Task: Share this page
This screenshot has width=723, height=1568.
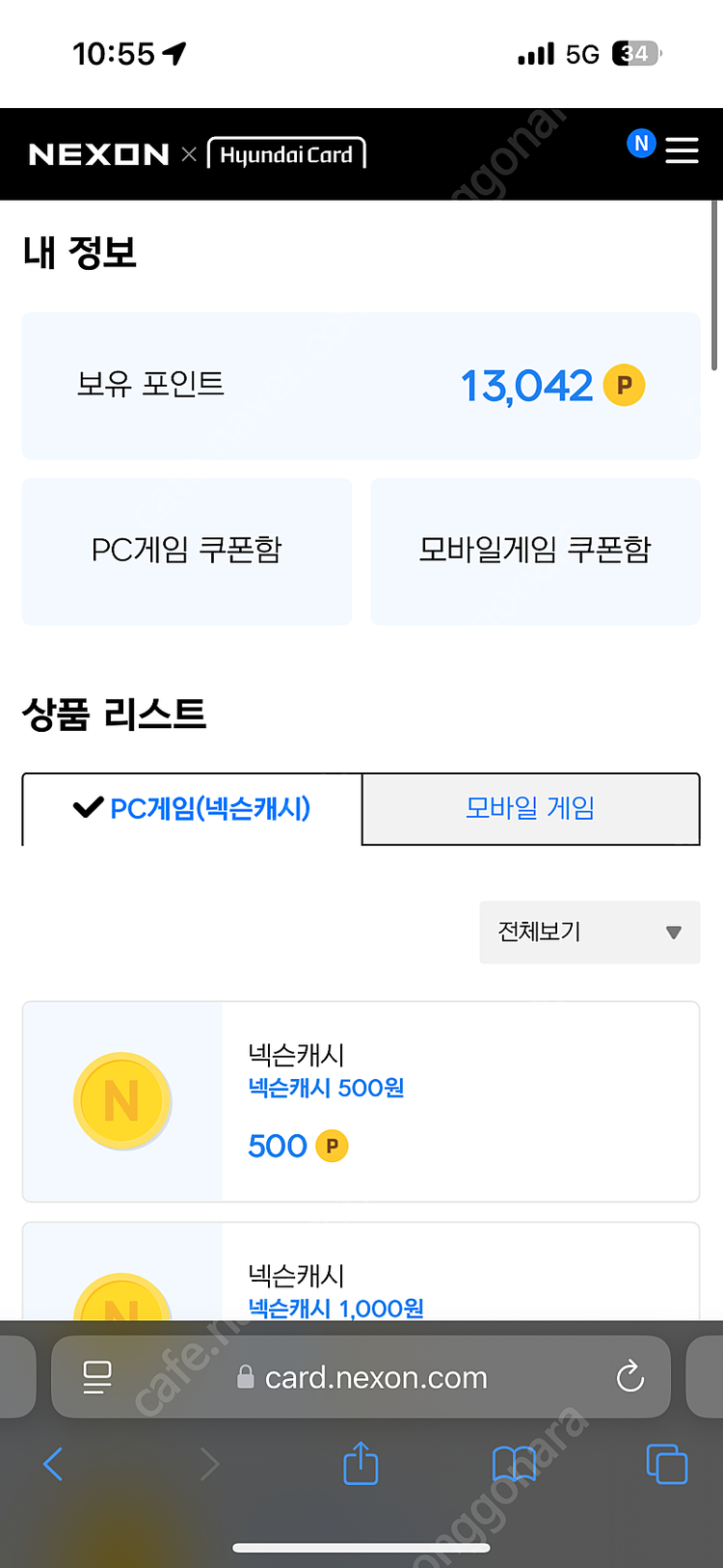Action: [361, 1464]
